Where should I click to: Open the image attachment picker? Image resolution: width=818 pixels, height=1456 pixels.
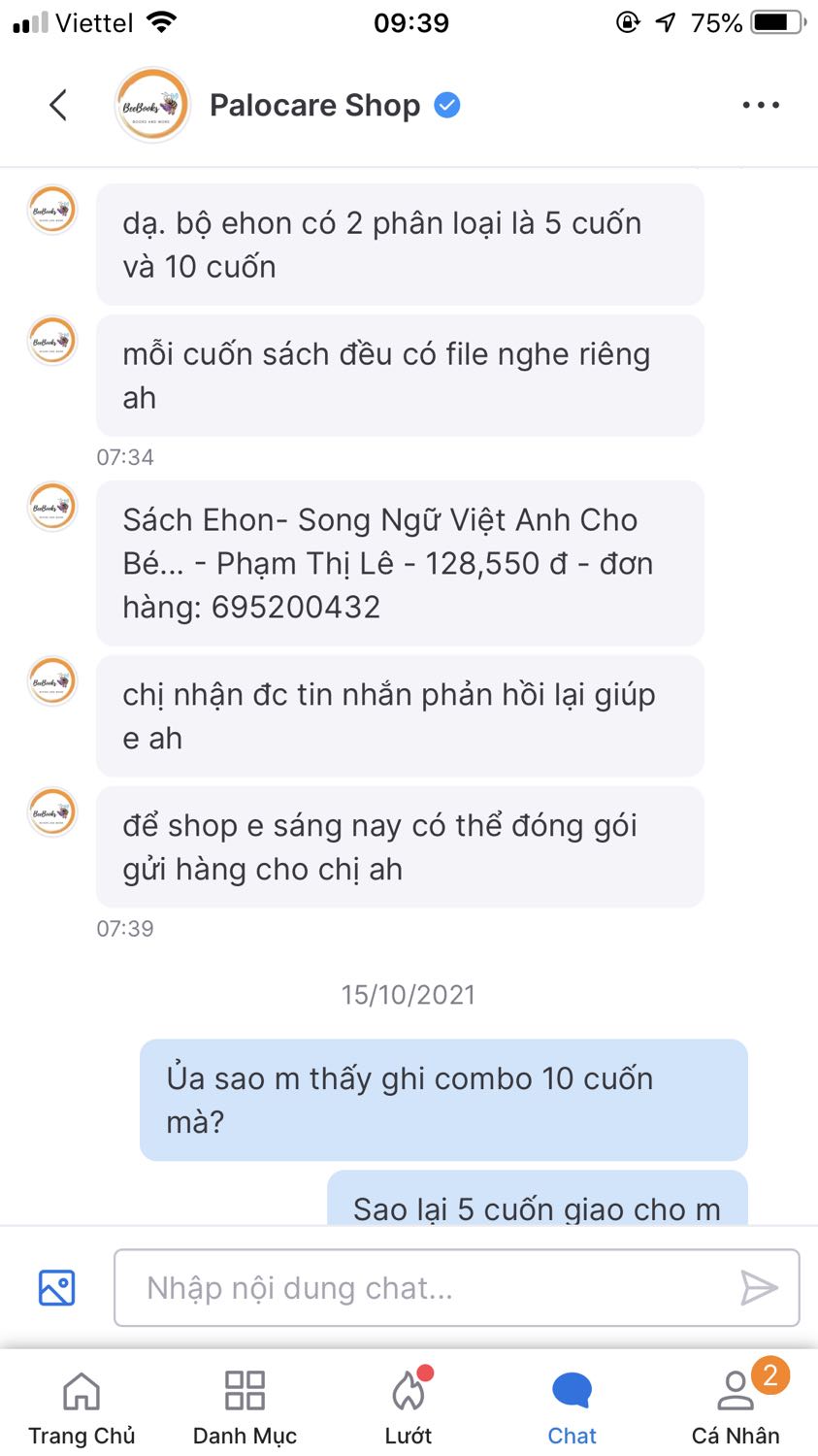tap(53, 1287)
